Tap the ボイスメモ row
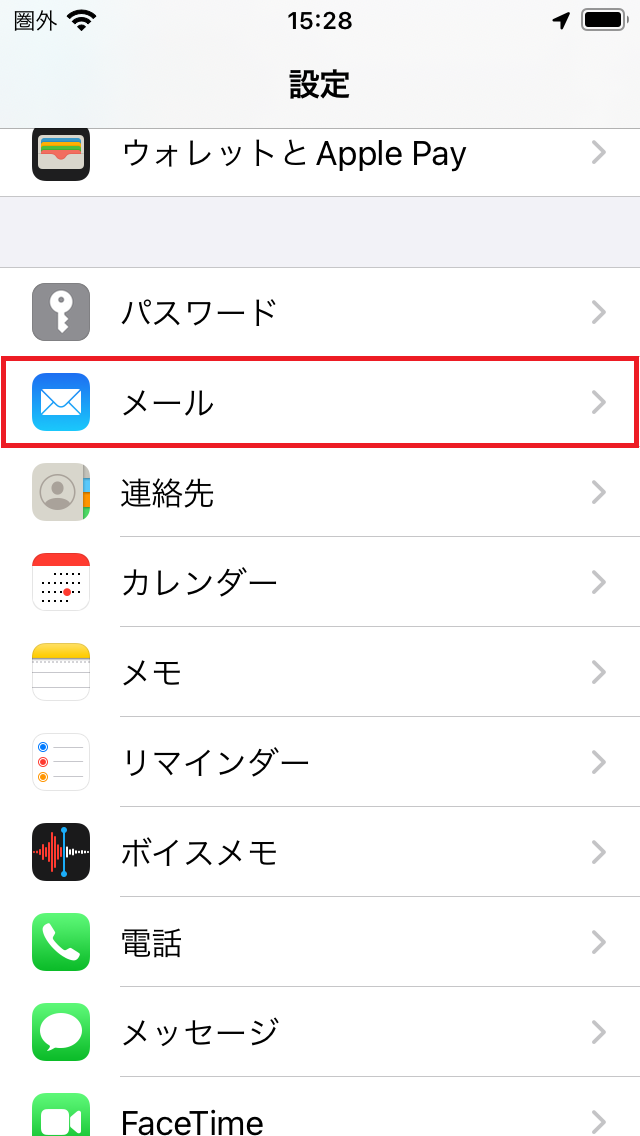 tap(320, 852)
